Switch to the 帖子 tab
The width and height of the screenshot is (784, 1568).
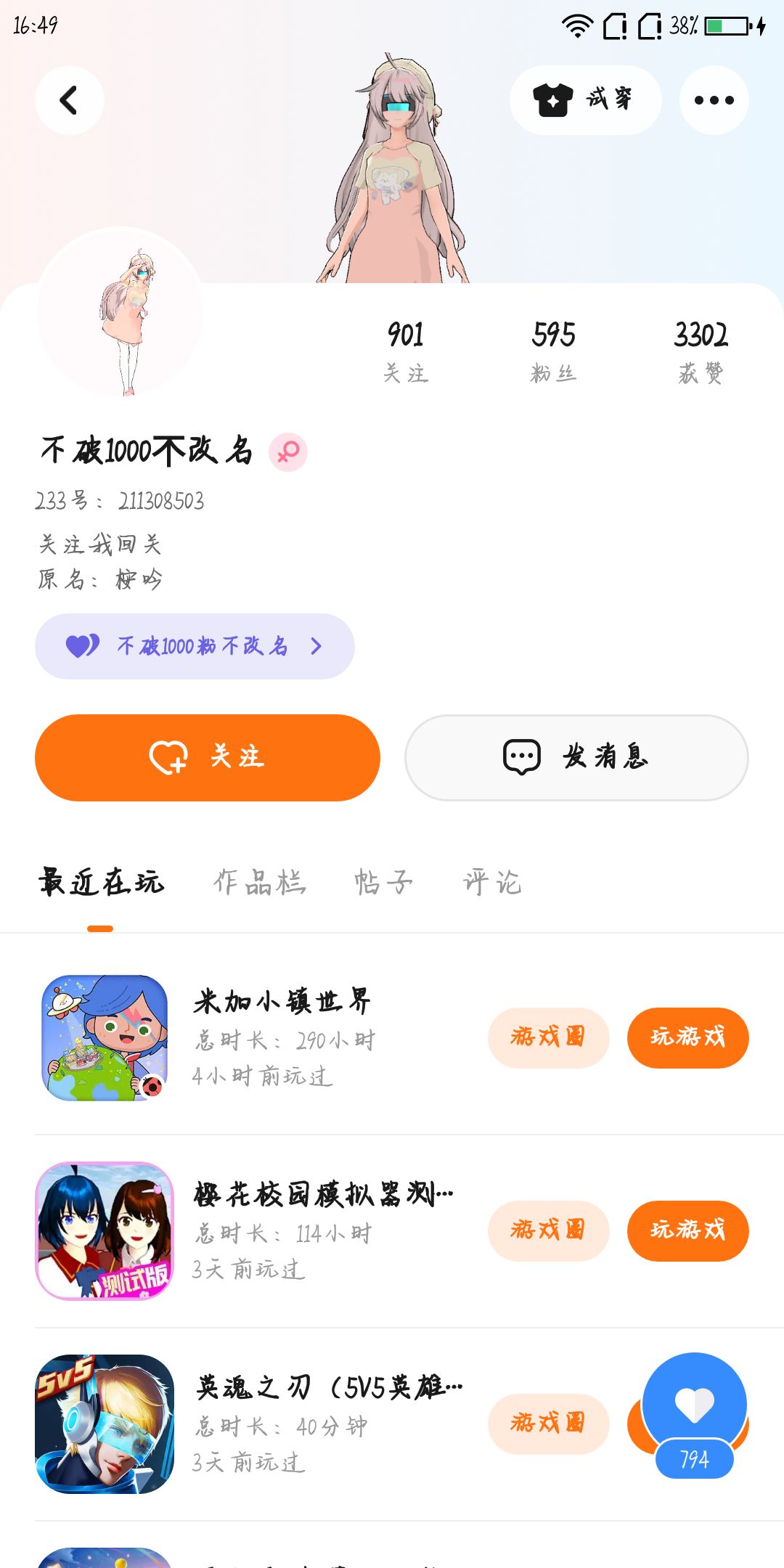click(383, 883)
